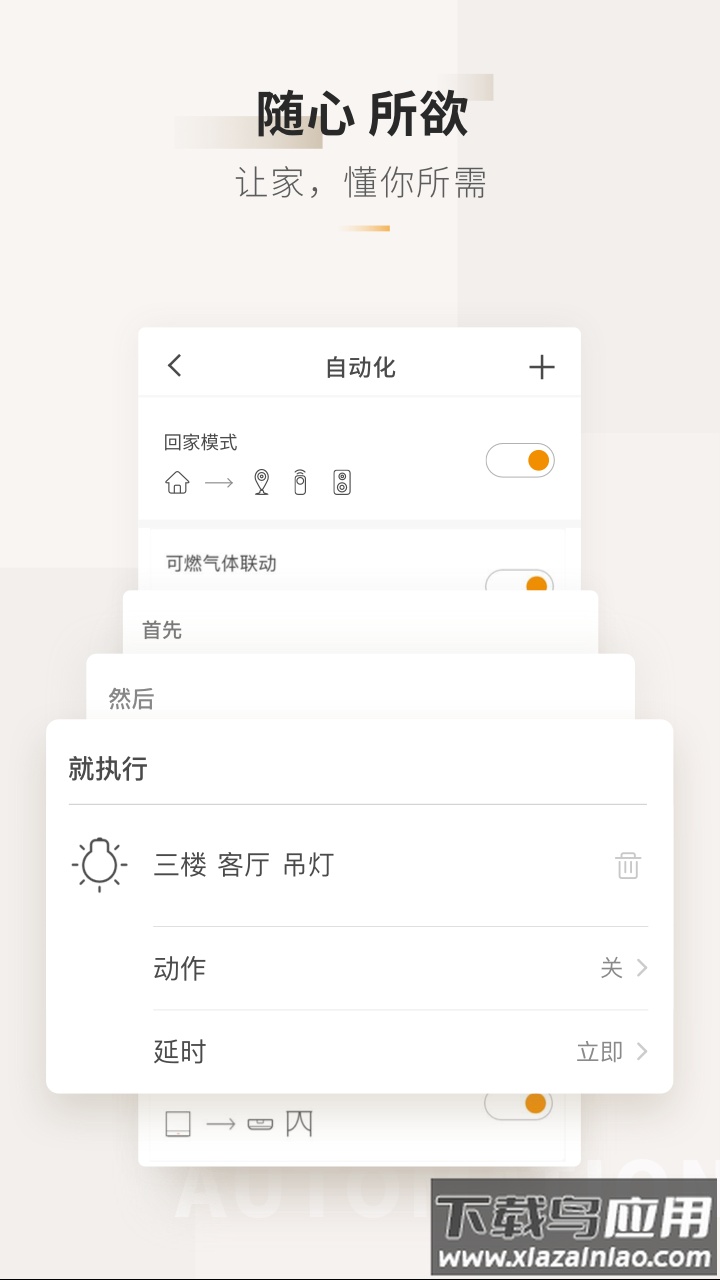Screen dimensions: 720x1280
Task: Disable the 可燃气体联动 switch
Action: click(x=519, y=588)
